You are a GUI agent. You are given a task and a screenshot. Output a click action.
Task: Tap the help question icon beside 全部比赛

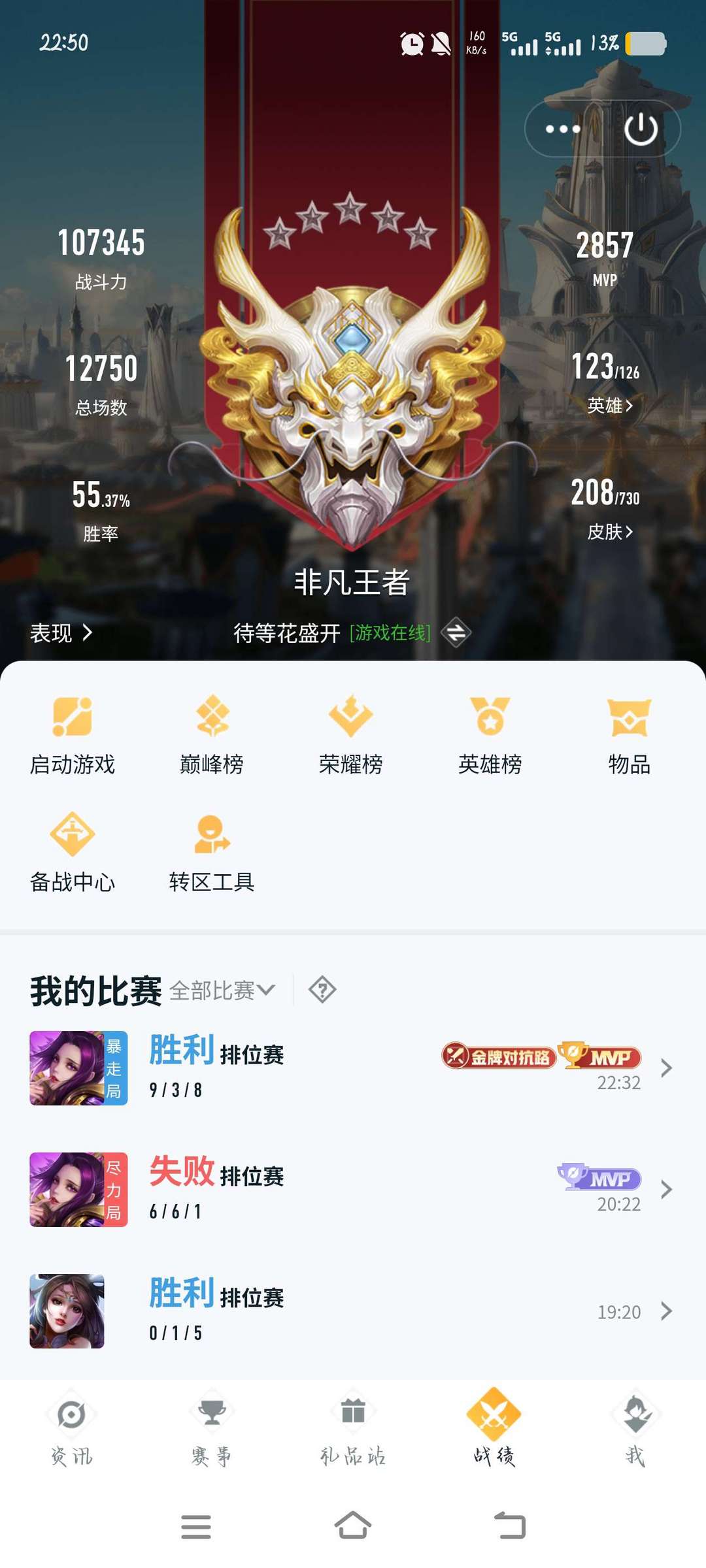[322, 990]
